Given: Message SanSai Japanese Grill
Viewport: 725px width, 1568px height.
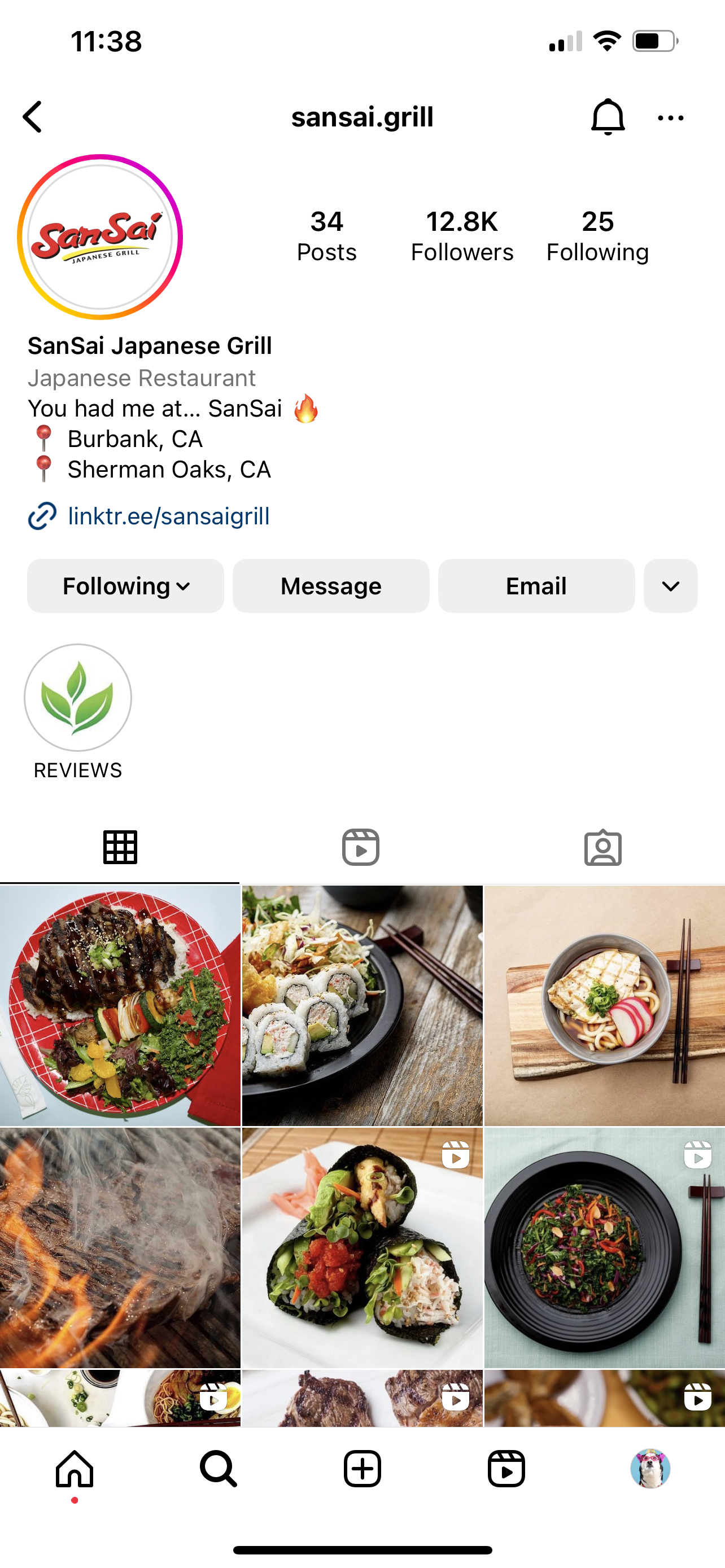Looking at the screenshot, I should pos(330,586).
